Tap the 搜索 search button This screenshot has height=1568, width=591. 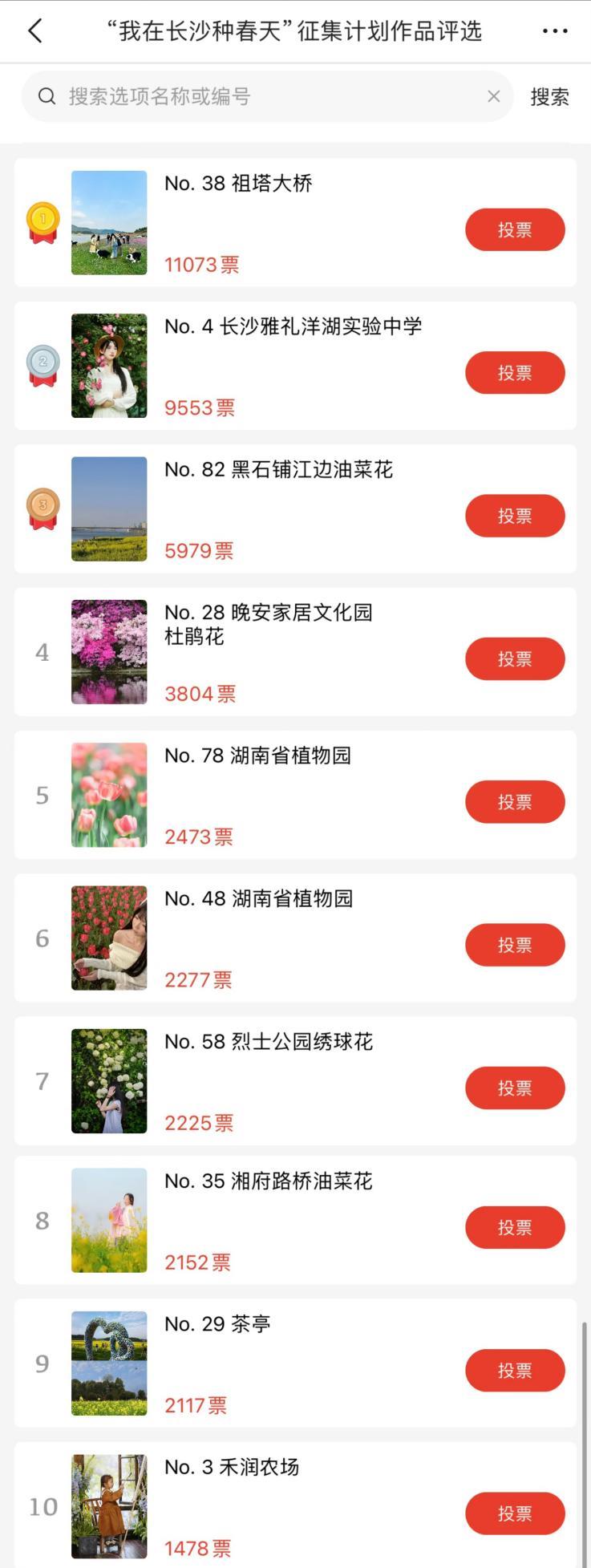tap(549, 97)
